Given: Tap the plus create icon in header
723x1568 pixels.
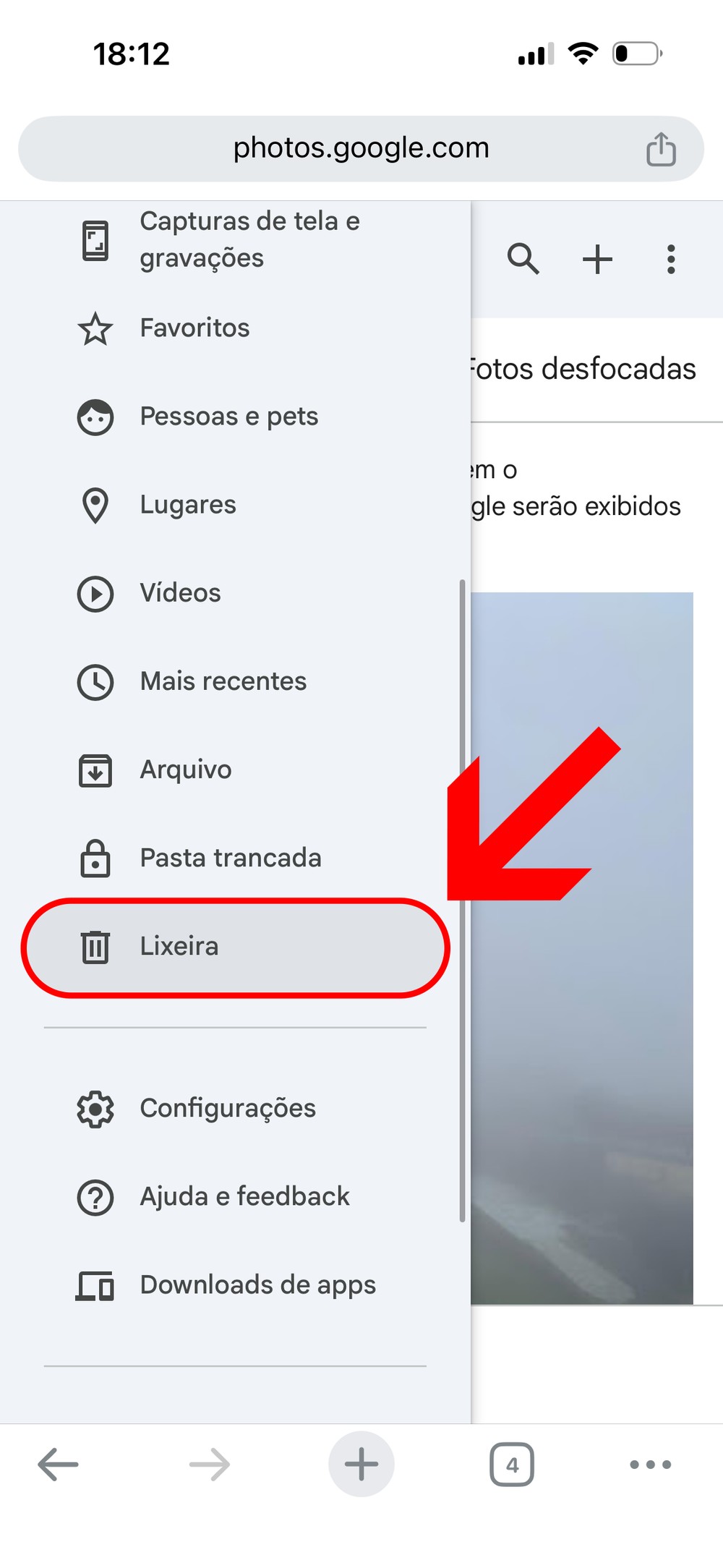Looking at the screenshot, I should click(598, 259).
